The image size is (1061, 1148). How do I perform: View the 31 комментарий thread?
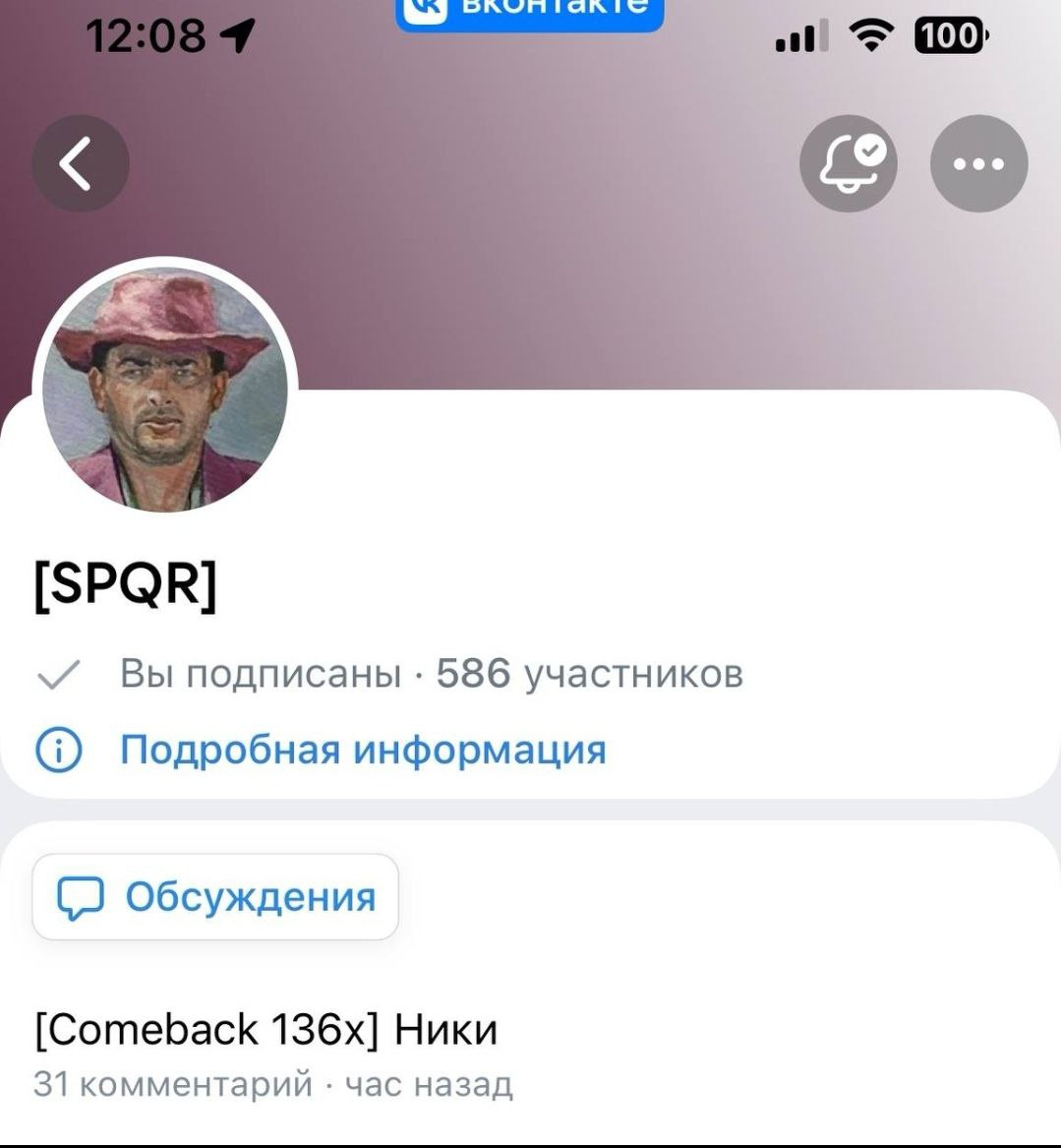(x=177, y=1082)
